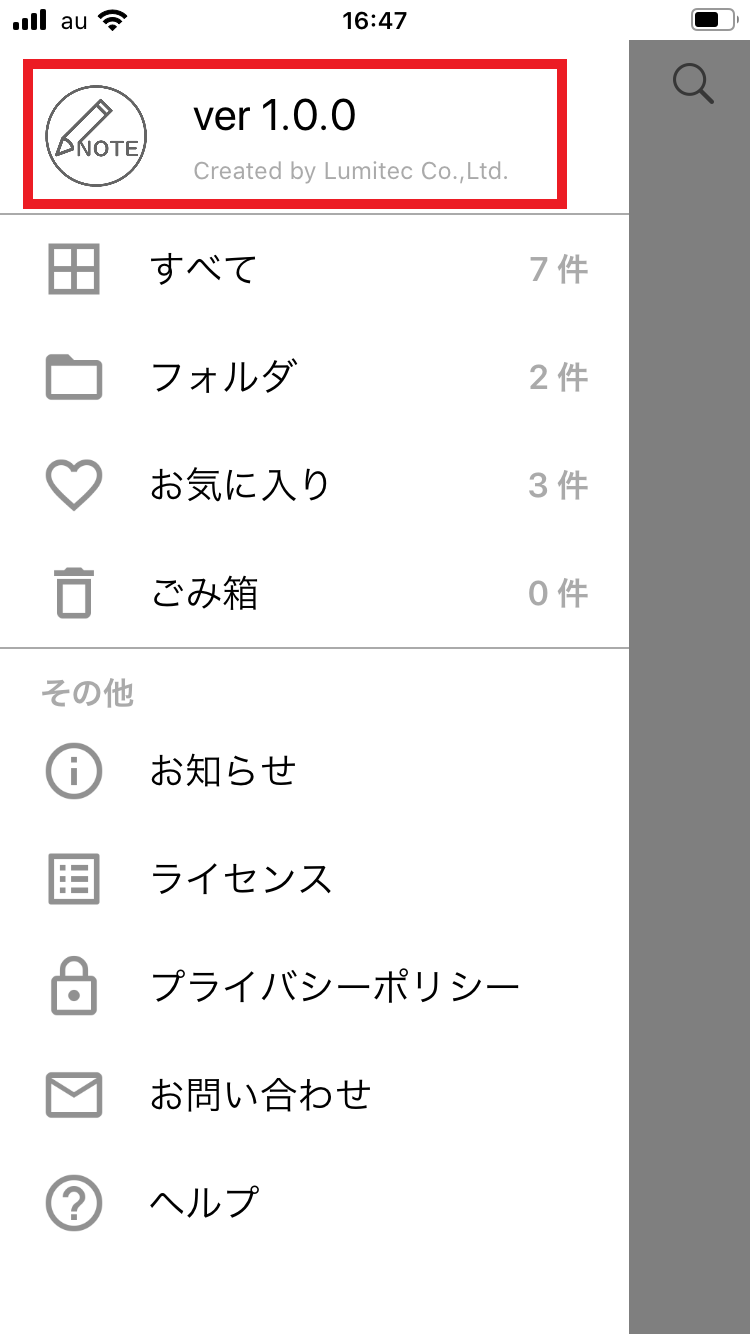Open お問い合わせ contact form
The image size is (750, 1334).
tap(314, 1095)
